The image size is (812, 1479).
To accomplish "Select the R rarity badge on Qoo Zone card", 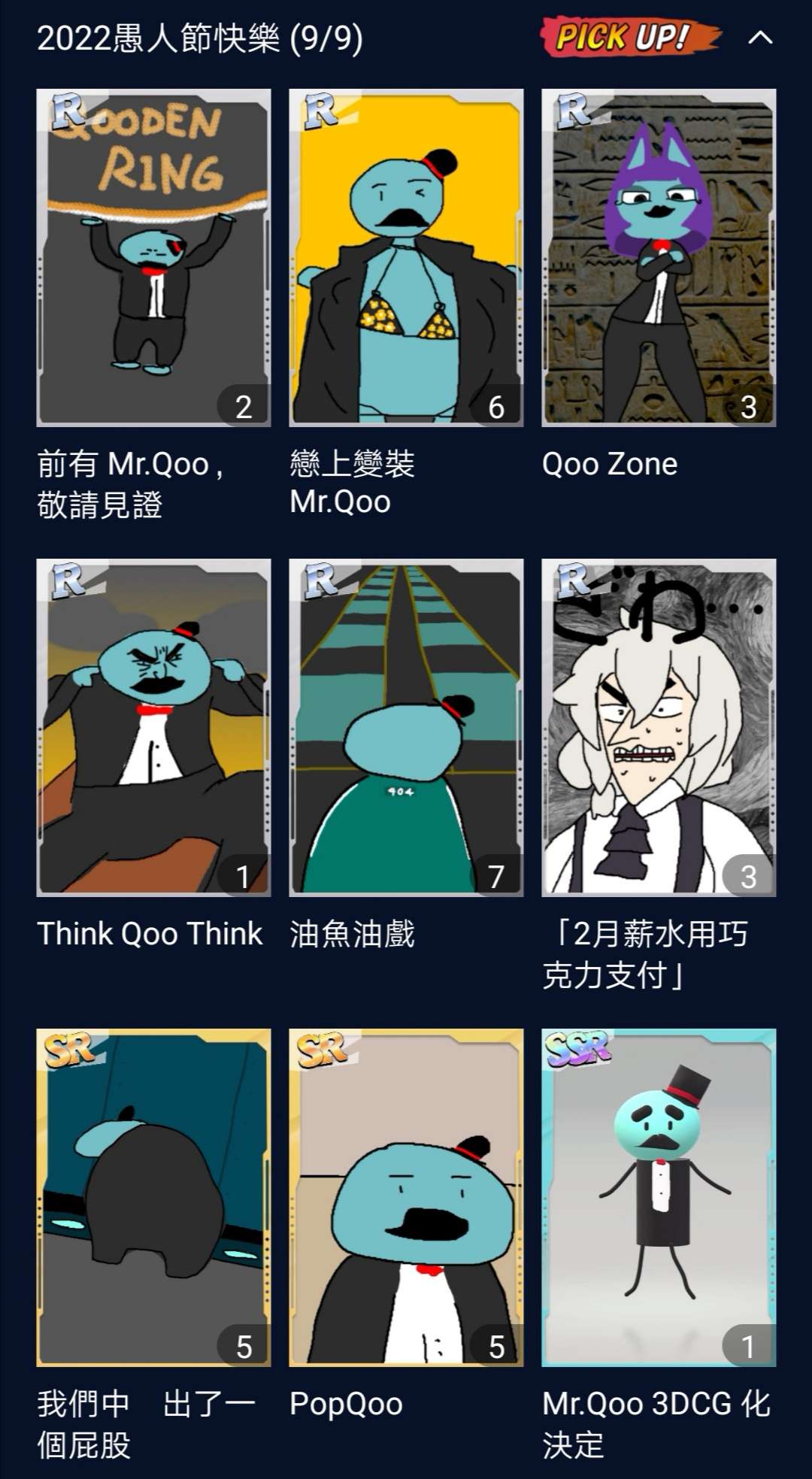I will click(x=572, y=113).
